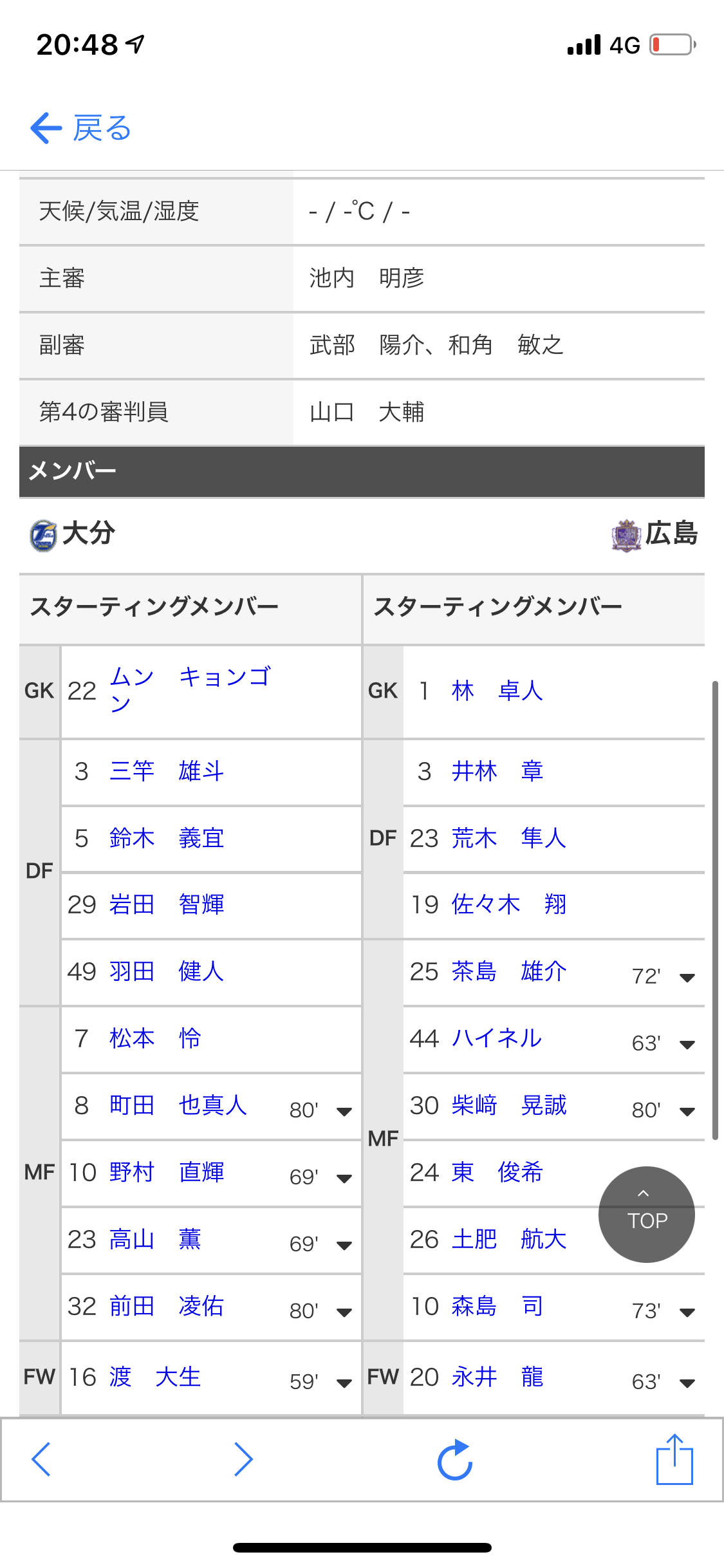Open player profile for 林 卓人
Viewport: 724px width, 1568px height.
497,691
